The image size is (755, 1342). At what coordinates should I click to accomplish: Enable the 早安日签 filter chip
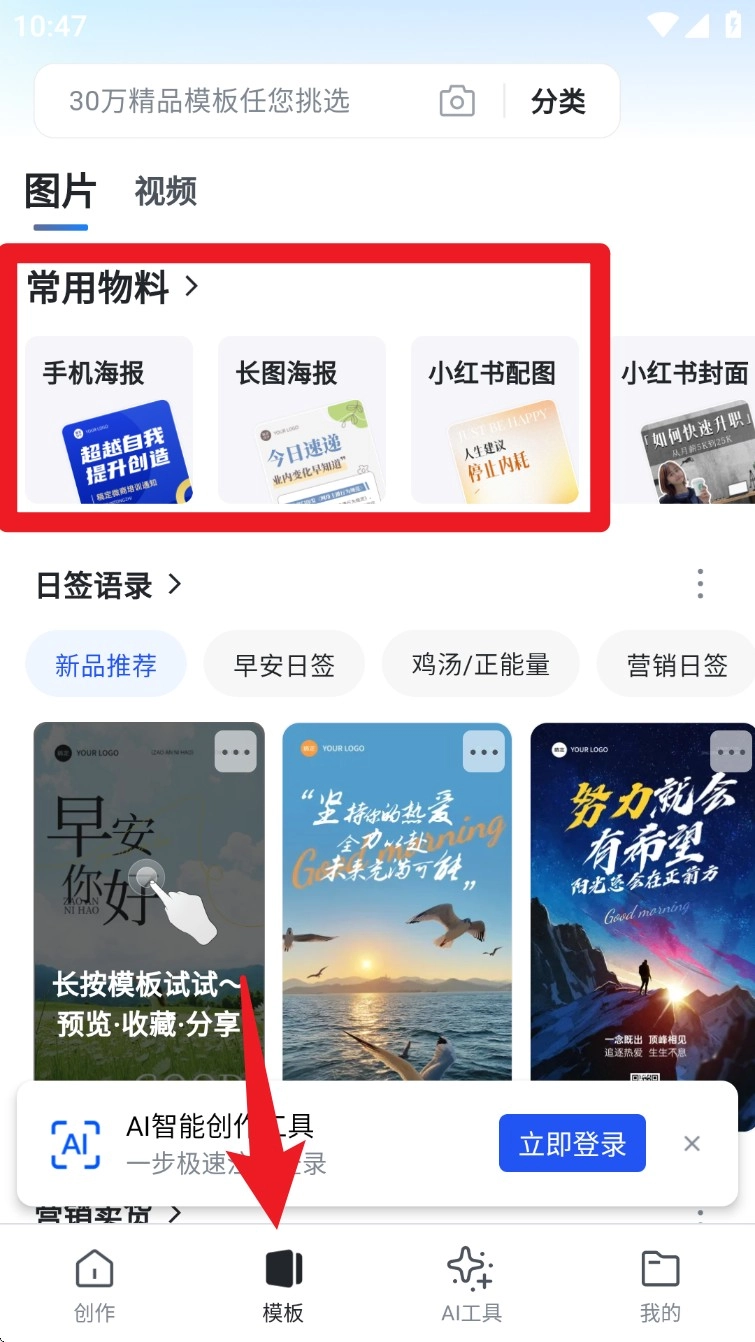[284, 663]
